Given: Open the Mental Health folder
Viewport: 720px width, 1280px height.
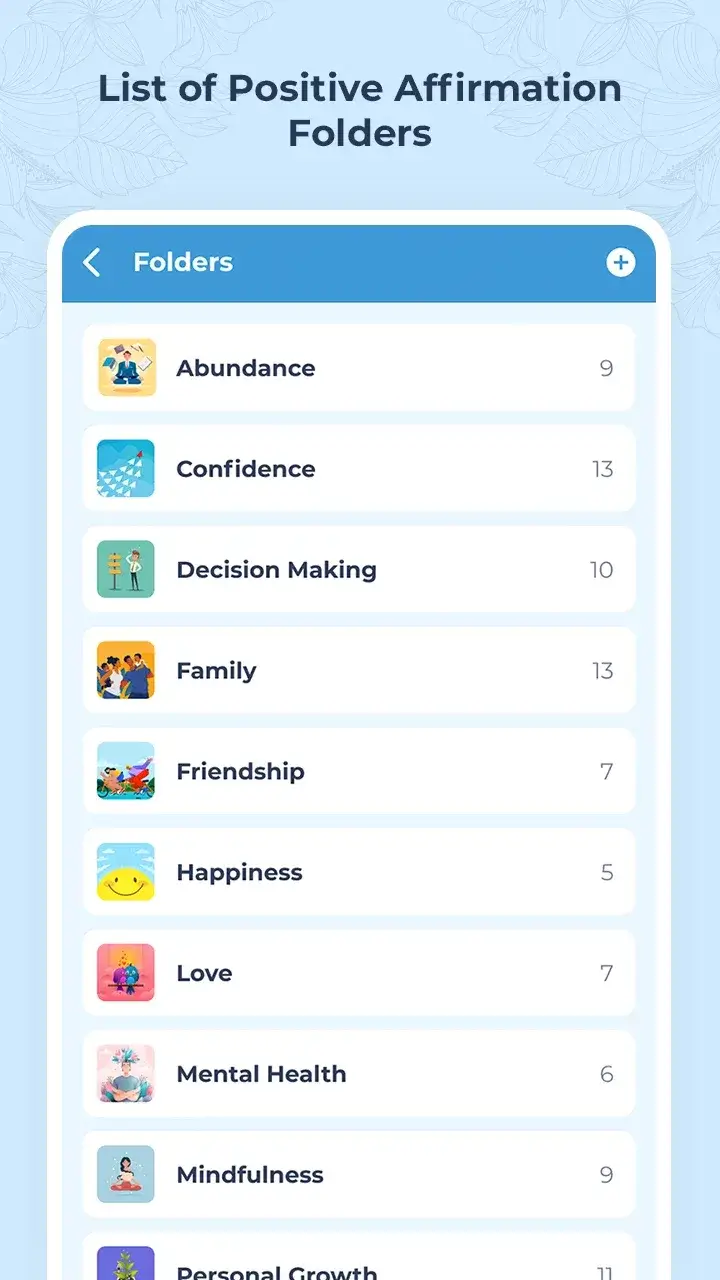Looking at the screenshot, I should coord(360,1074).
